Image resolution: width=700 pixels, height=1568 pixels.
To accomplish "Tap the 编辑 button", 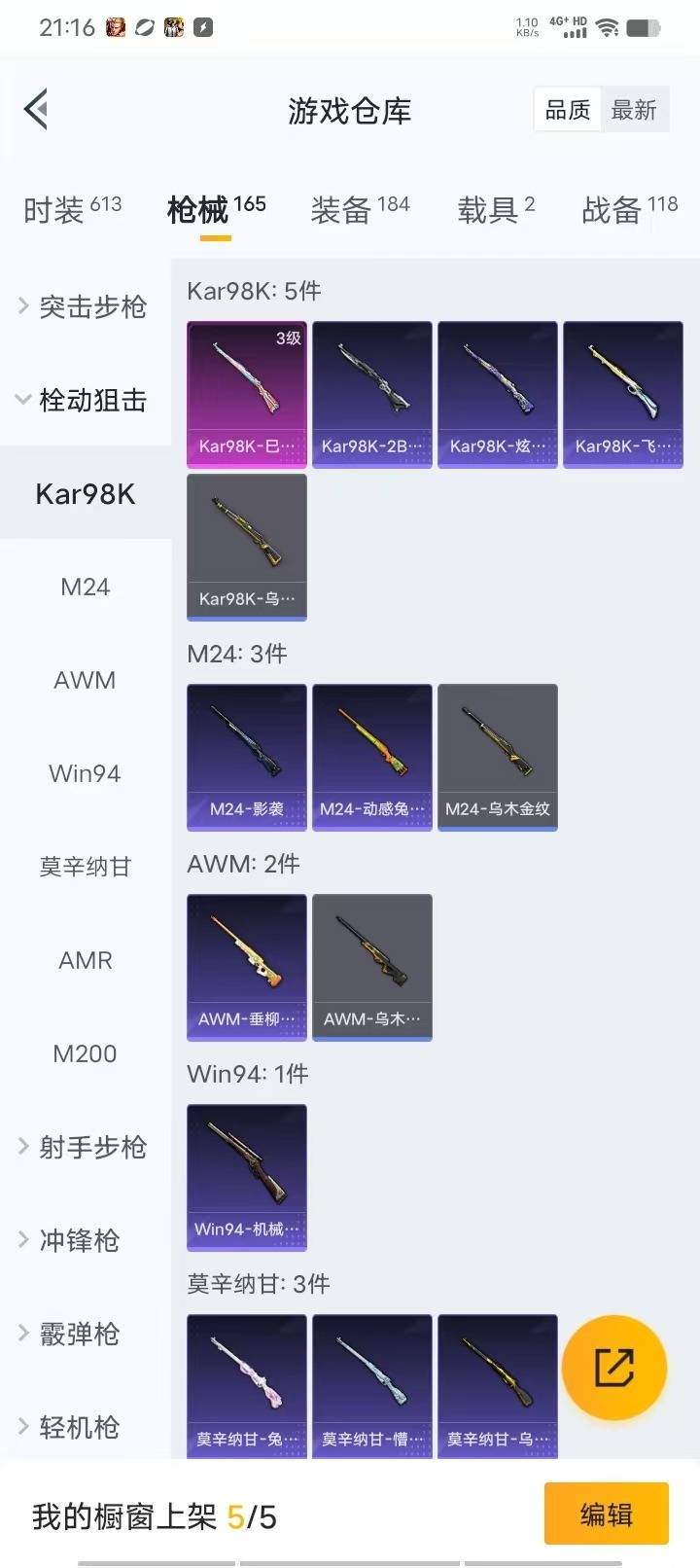I will tap(606, 1515).
